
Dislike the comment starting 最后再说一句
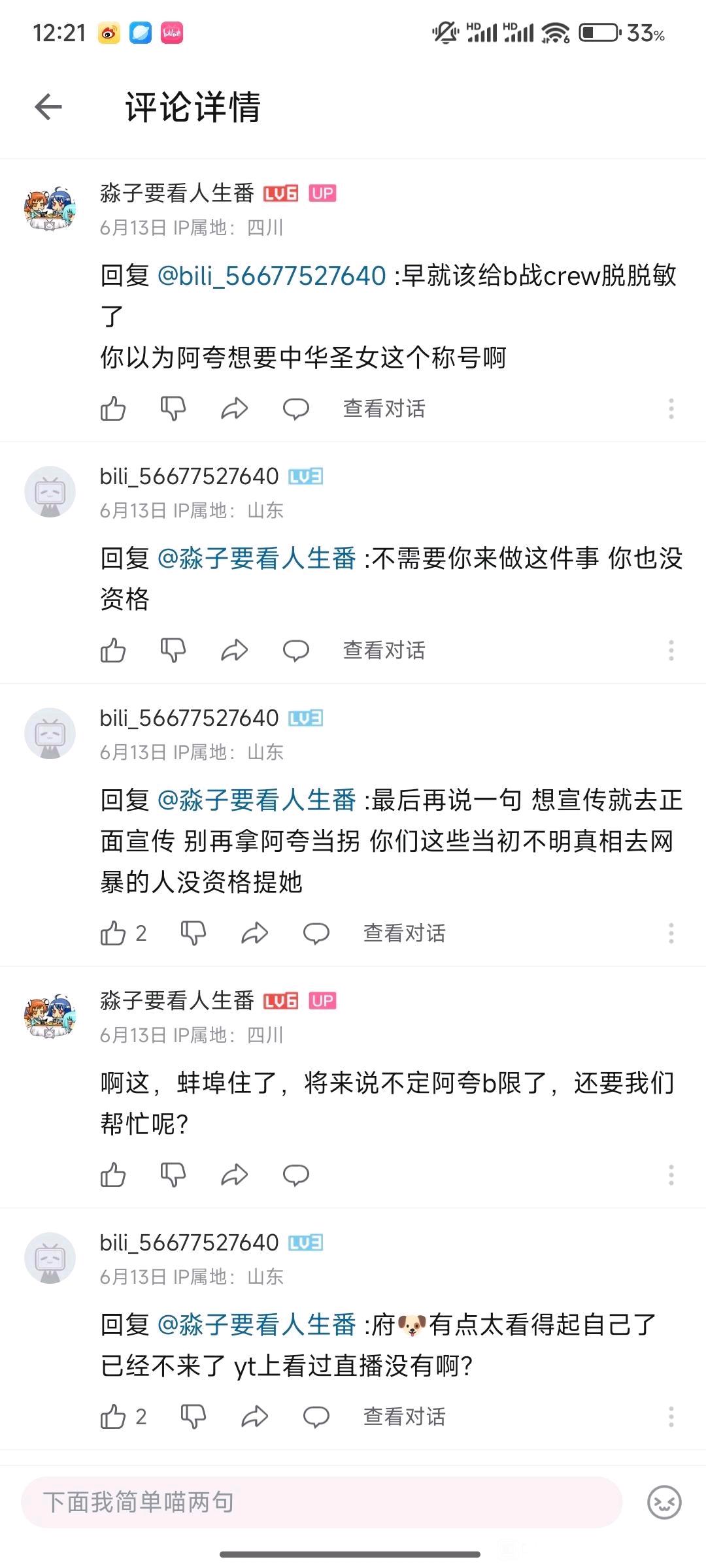pos(193,934)
